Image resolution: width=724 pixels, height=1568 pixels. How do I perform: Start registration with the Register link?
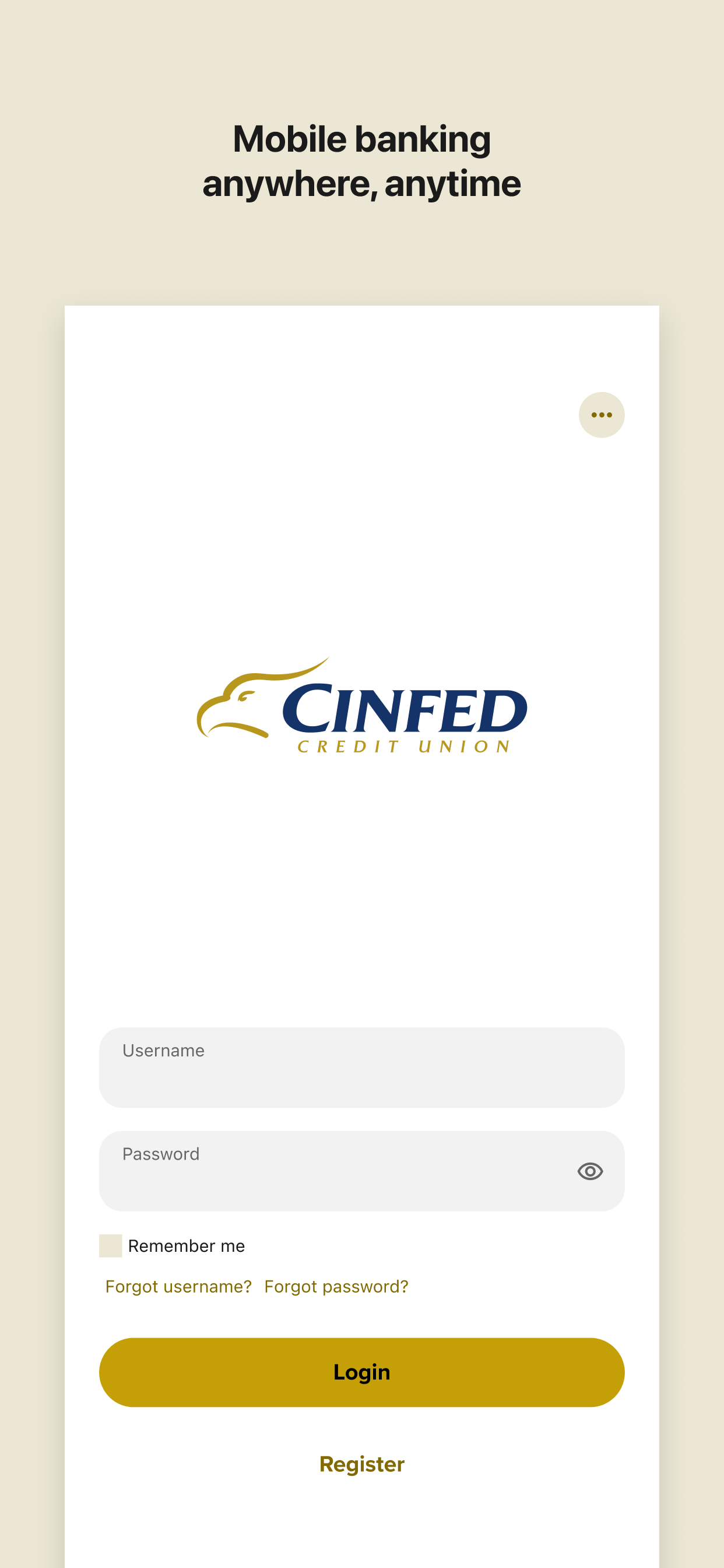(x=361, y=1464)
